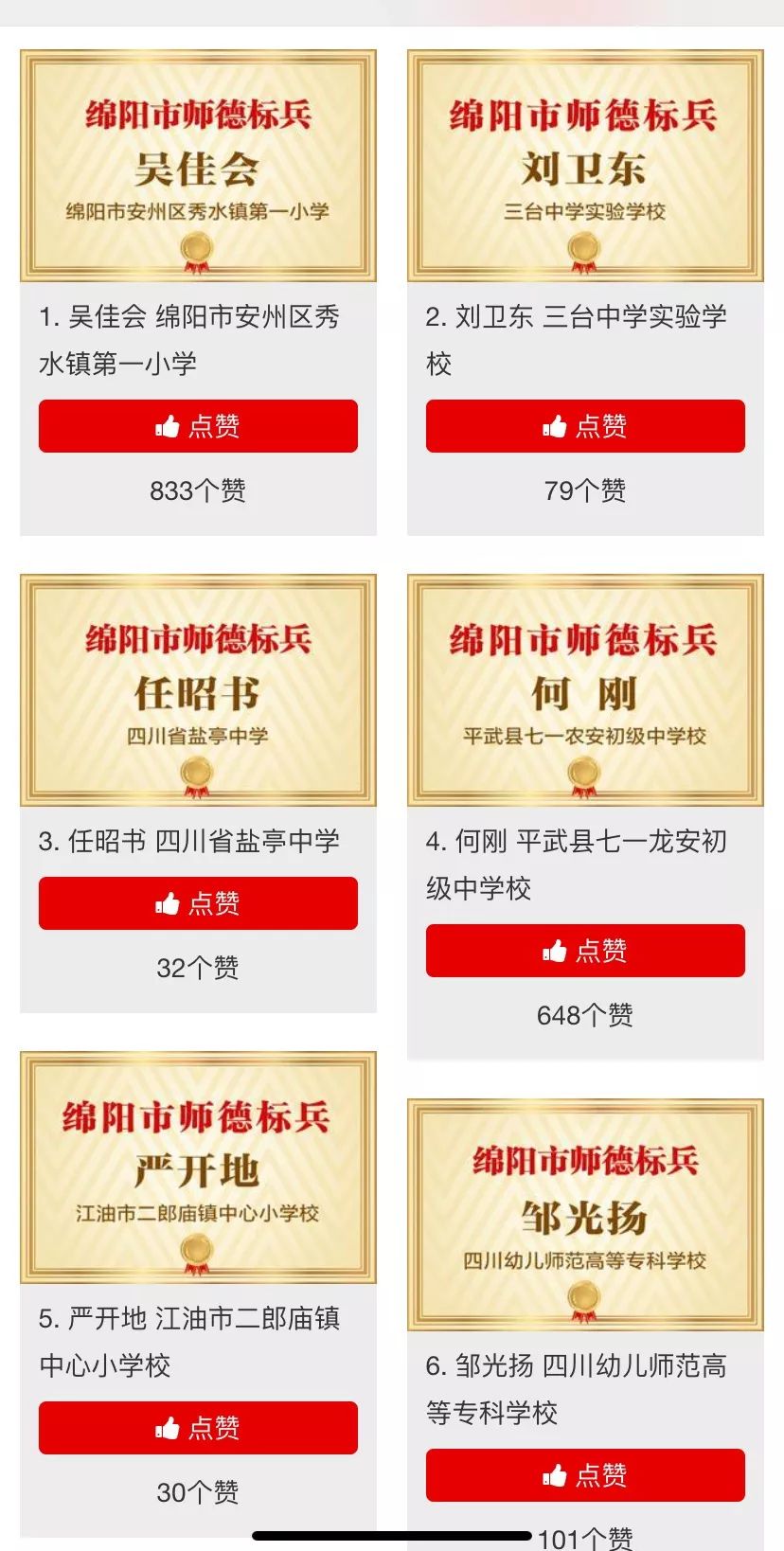
Task: 为严开地点赞
Action: (198, 1428)
